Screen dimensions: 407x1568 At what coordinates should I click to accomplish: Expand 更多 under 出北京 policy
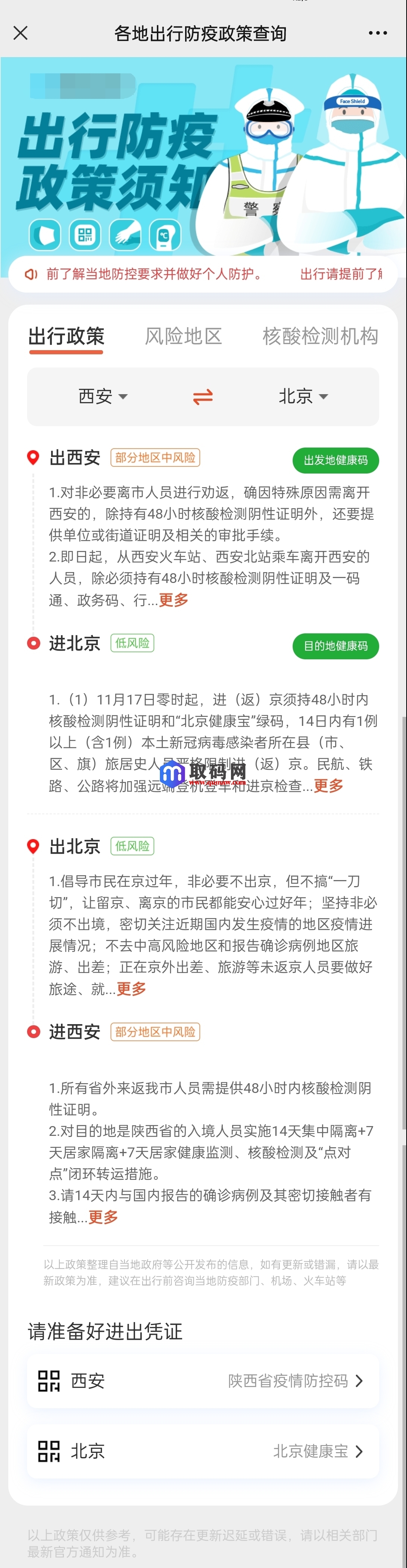(x=131, y=988)
